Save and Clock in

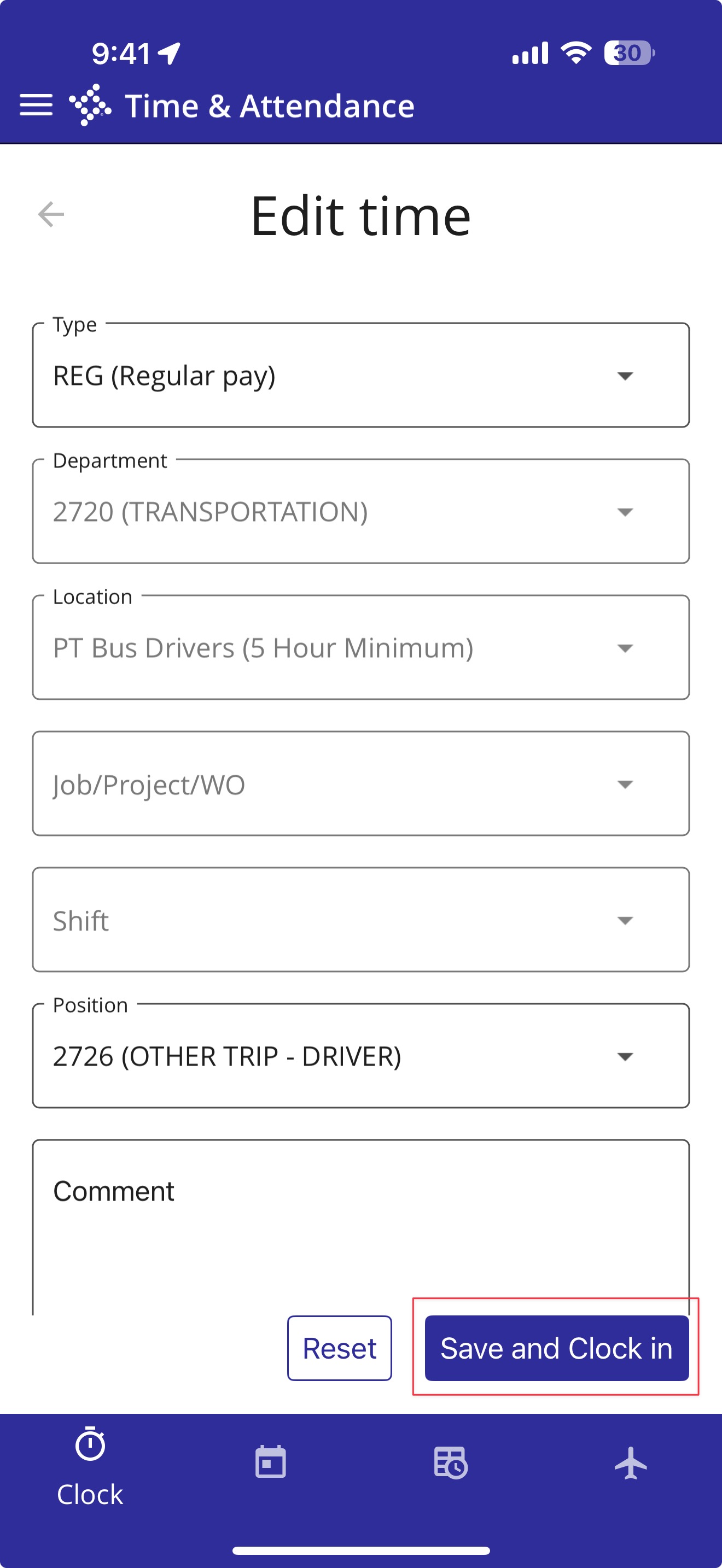tap(557, 1348)
